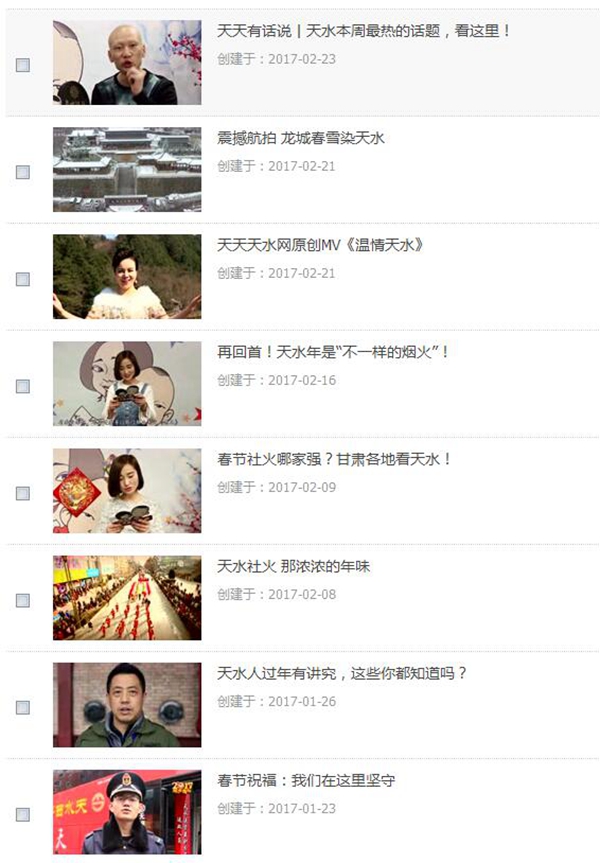Select the checkbox beside 震撼航拍 龙城春雪染天水
Viewport: 600px width, 863px height.
[x=23, y=172]
